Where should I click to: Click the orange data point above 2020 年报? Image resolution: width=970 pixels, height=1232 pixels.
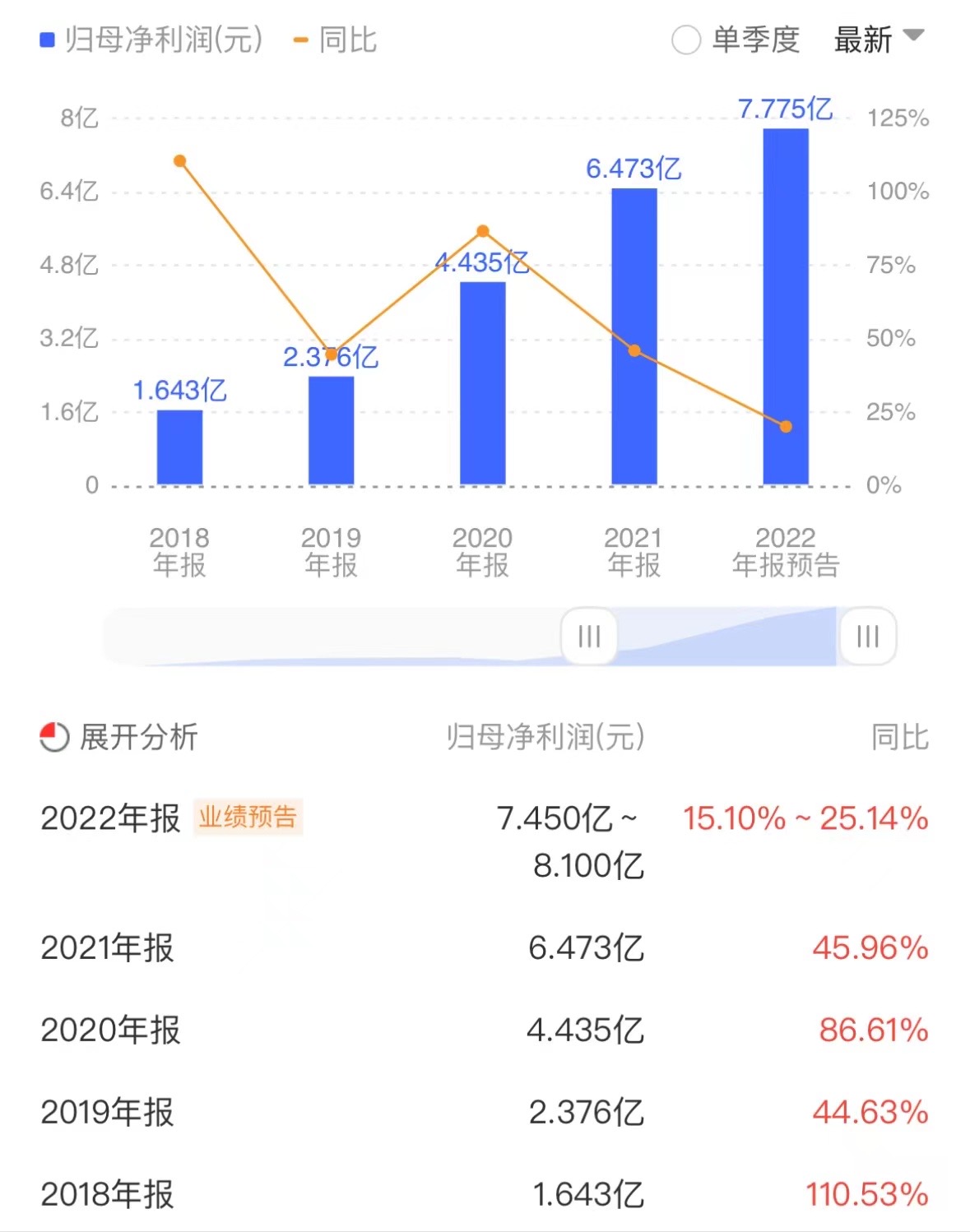[x=482, y=229]
